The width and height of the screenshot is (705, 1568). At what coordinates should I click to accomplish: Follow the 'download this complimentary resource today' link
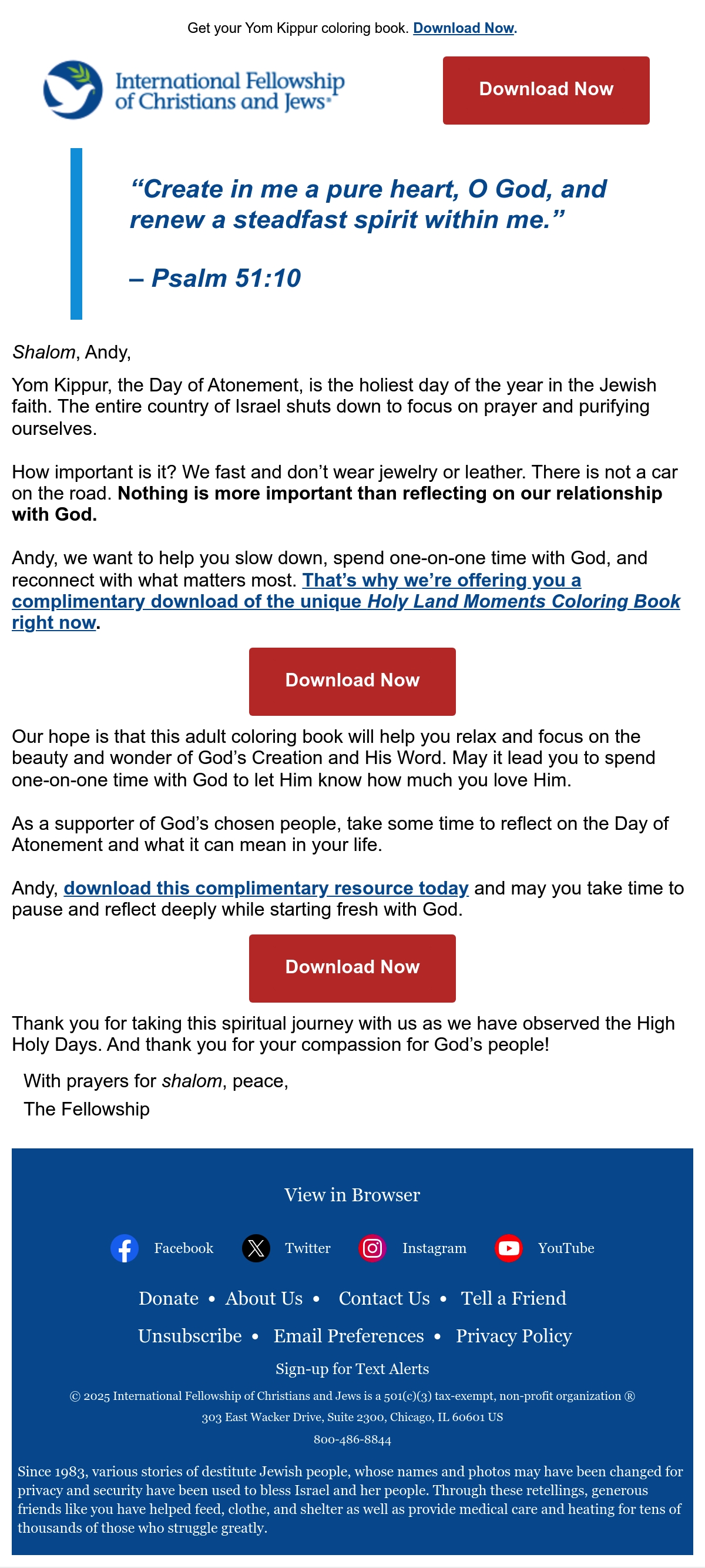(x=266, y=887)
